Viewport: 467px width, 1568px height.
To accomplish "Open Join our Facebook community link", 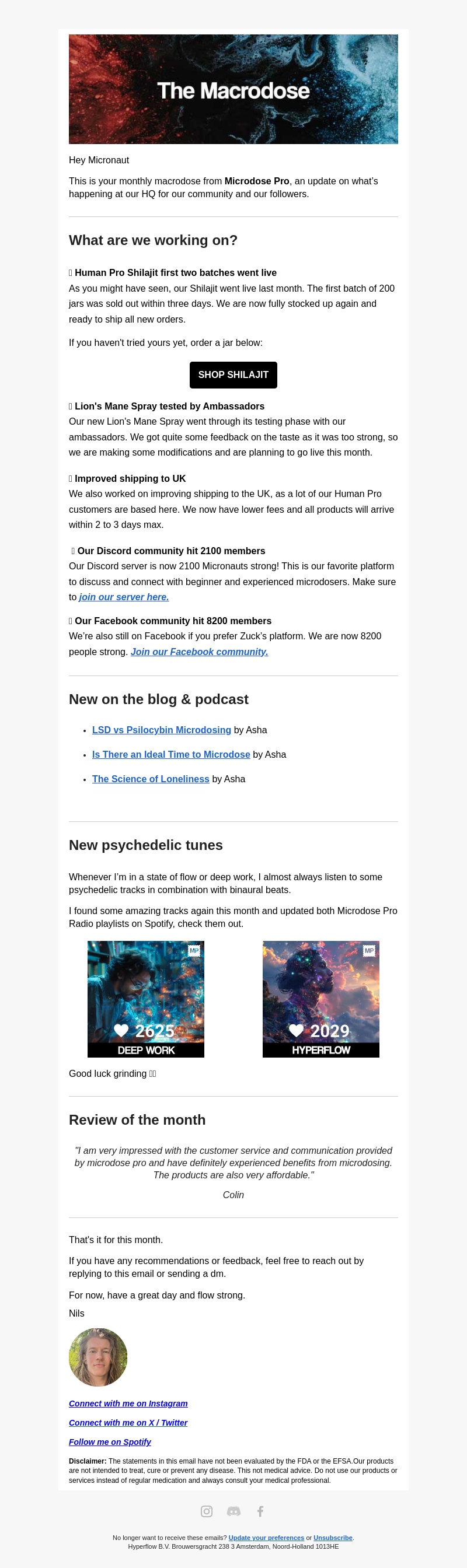I will (199, 652).
